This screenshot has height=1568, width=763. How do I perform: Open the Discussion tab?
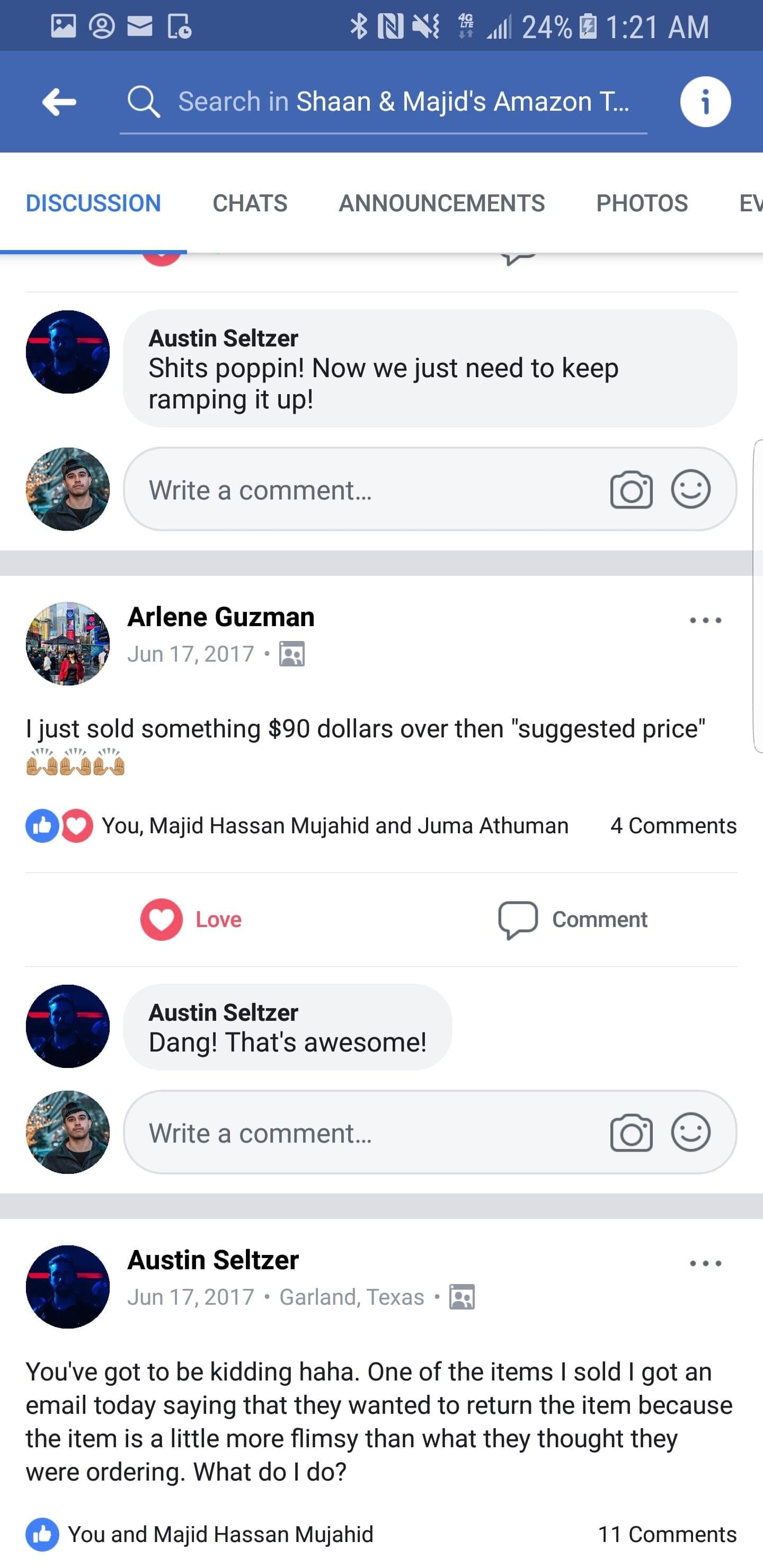[x=93, y=203]
